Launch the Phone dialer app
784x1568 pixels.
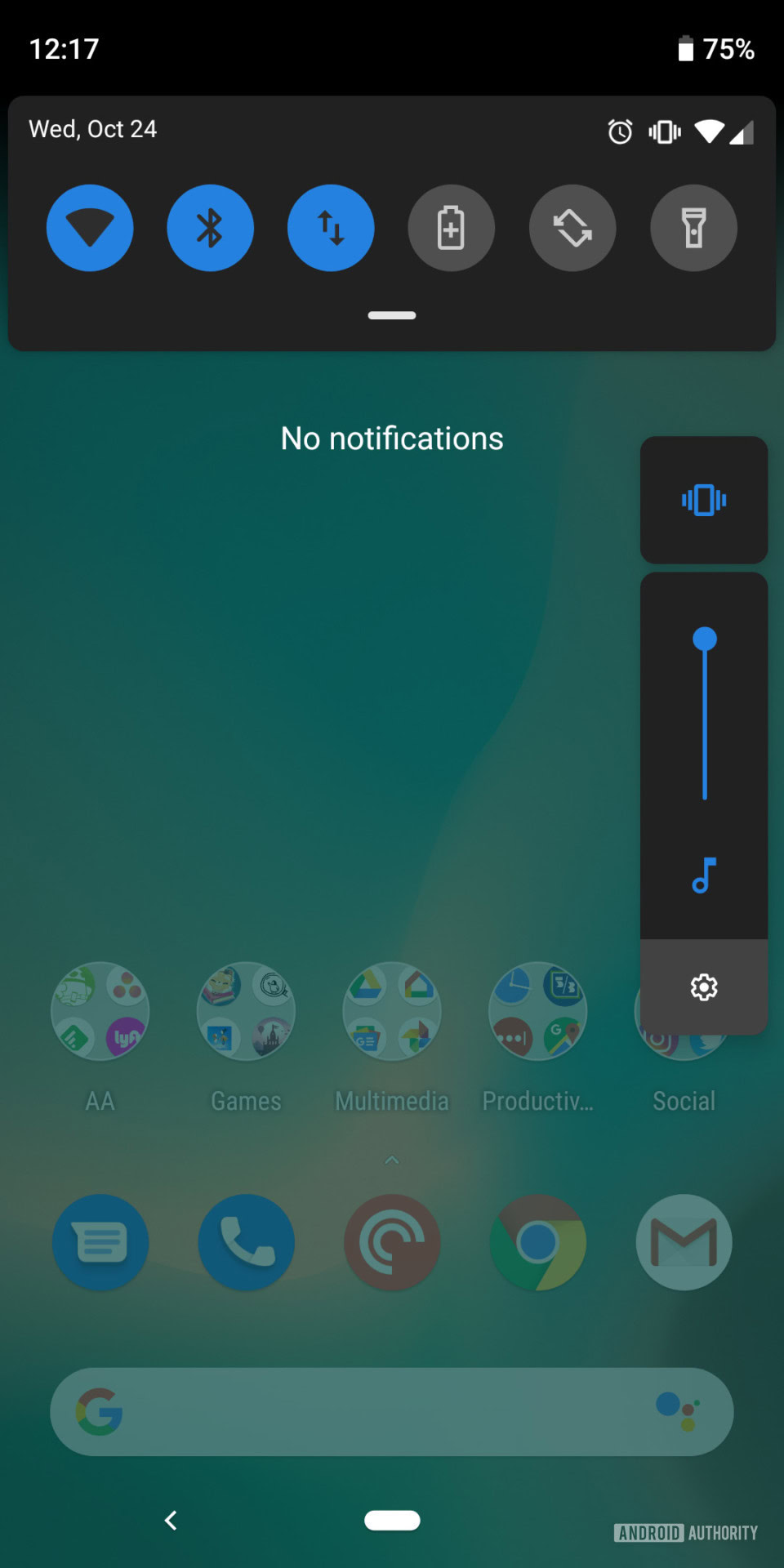point(246,1242)
